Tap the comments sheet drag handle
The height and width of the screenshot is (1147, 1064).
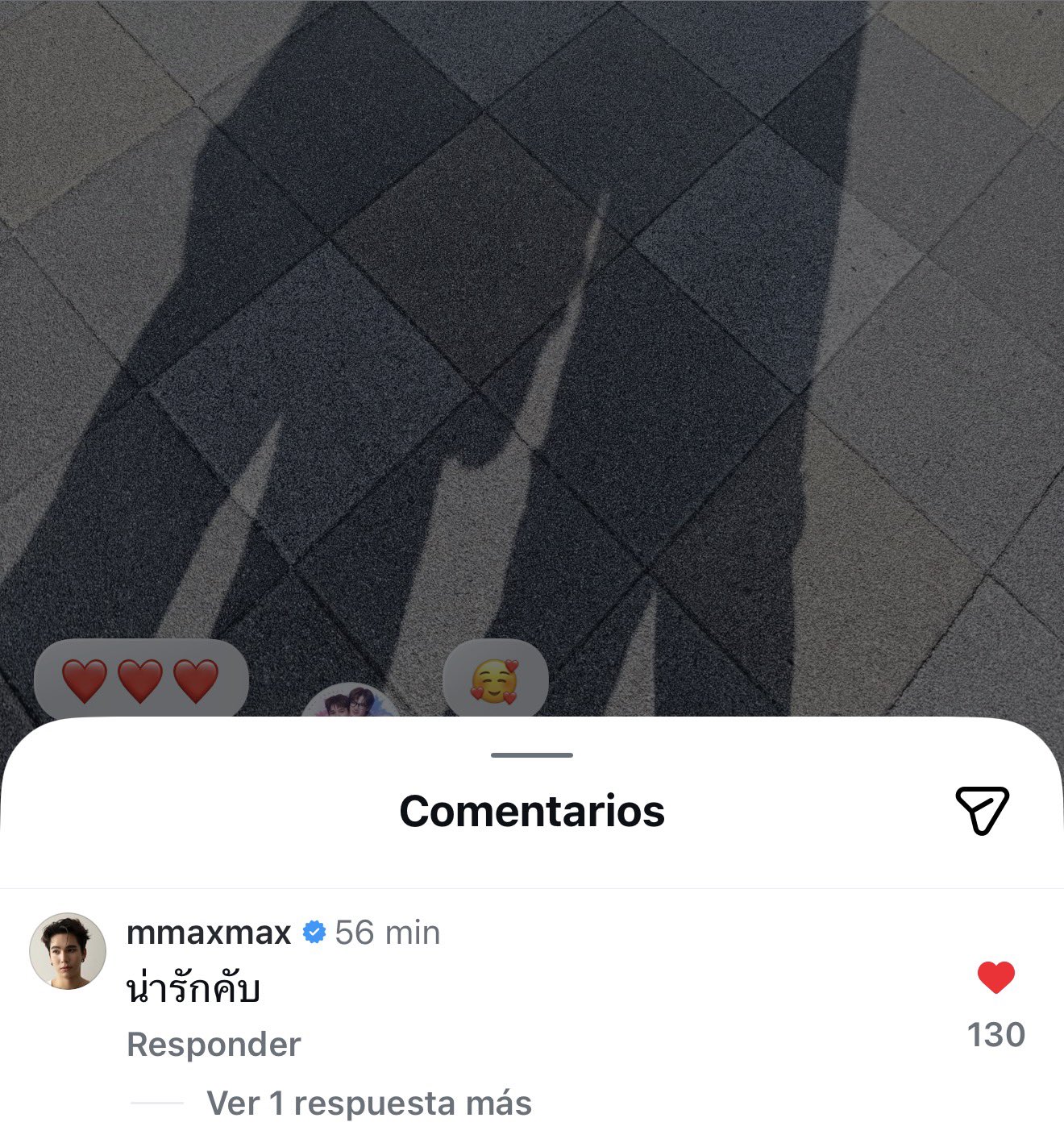click(x=532, y=755)
